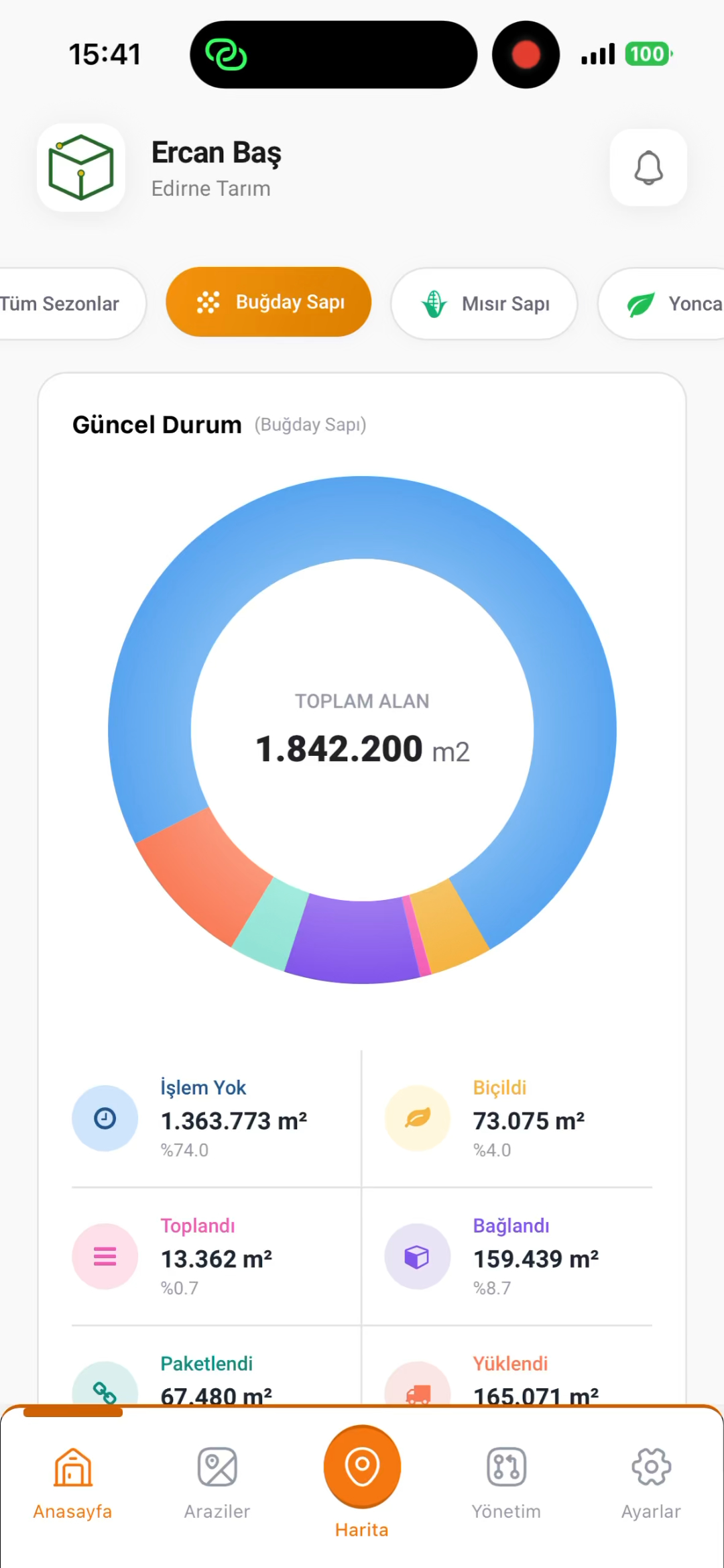
Task: Select the Buğday Sapı chip
Action: tap(269, 302)
